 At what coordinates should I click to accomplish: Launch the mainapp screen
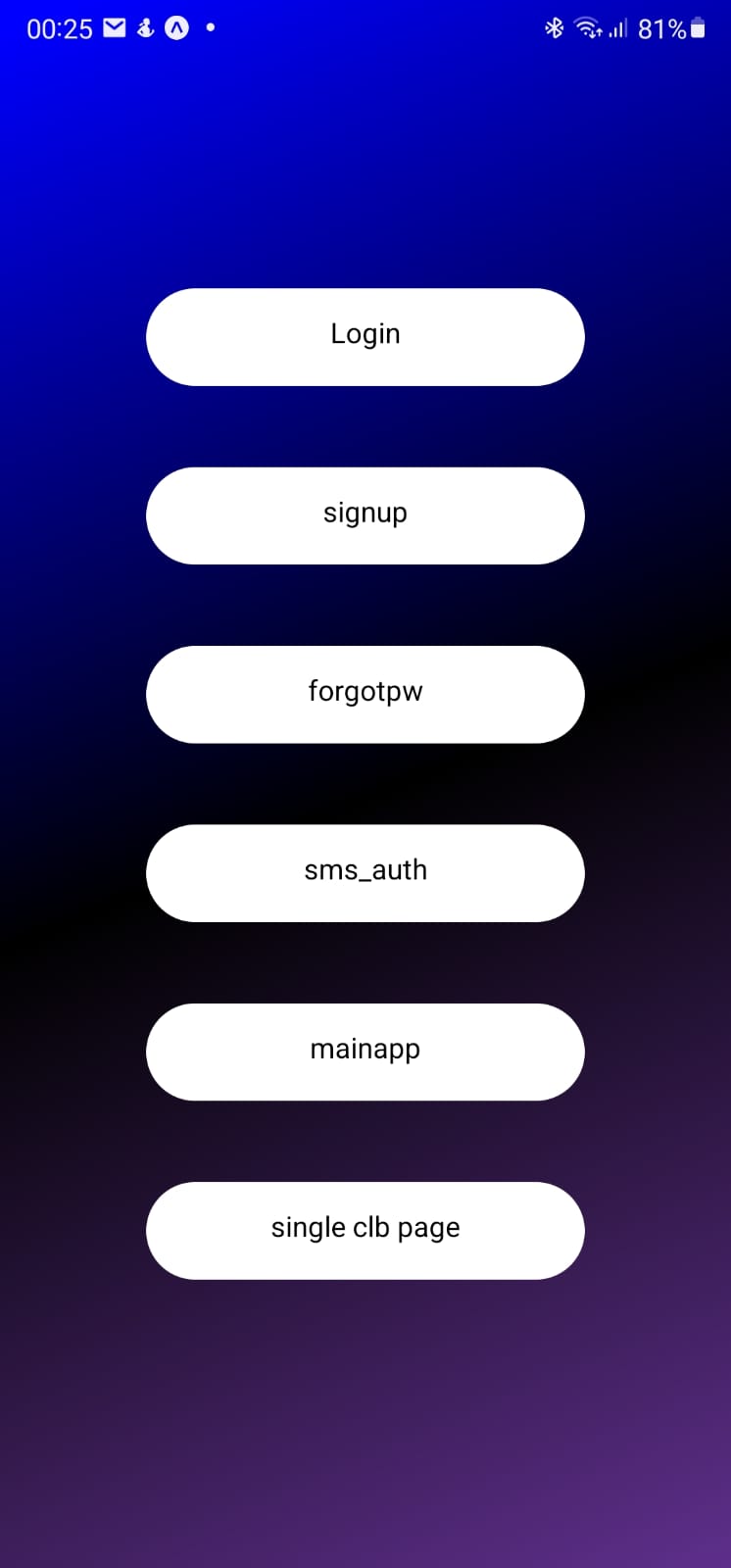[365, 1052]
